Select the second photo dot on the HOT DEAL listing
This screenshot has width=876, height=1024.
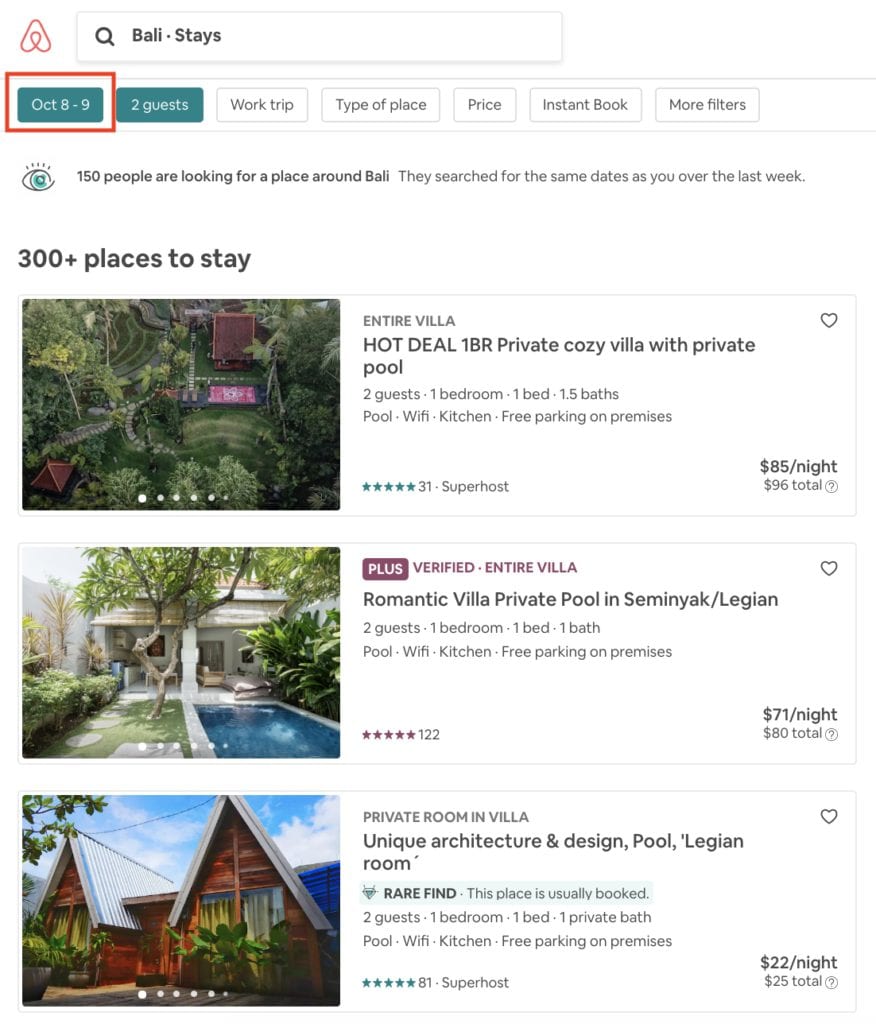pyautogui.click(x=162, y=498)
